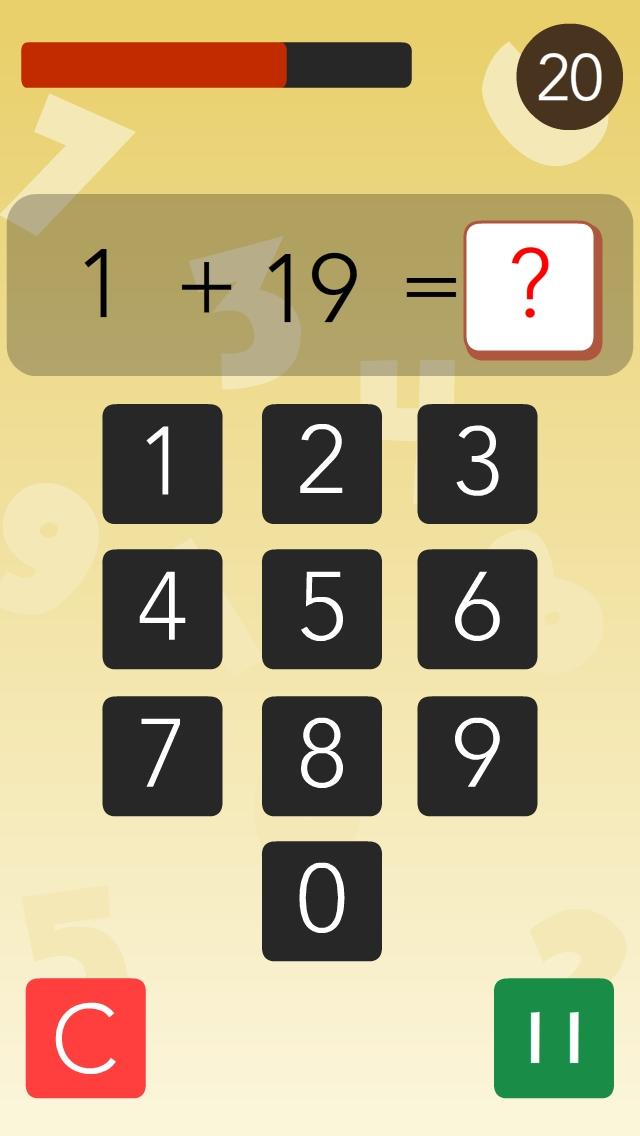This screenshot has width=640, height=1136.
Task: Pause the game
Action: (554, 1038)
